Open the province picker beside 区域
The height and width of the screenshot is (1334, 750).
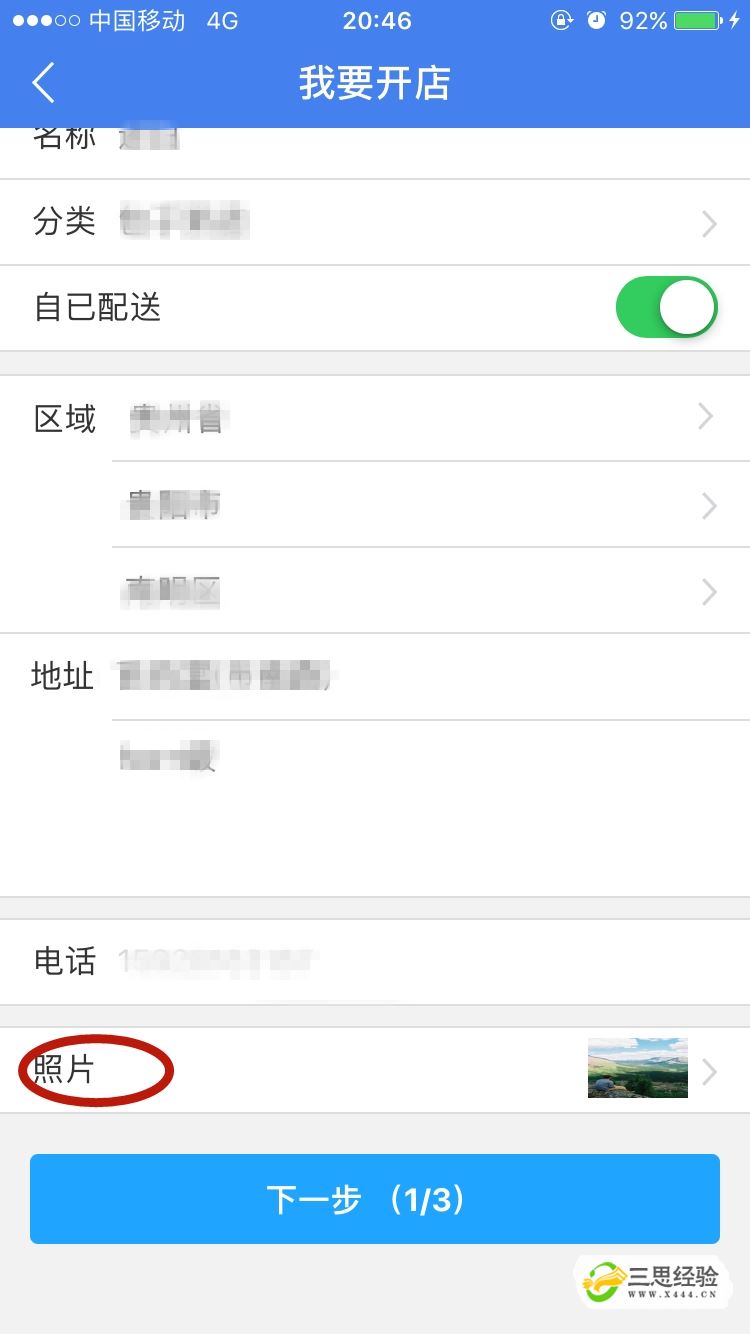pos(431,418)
